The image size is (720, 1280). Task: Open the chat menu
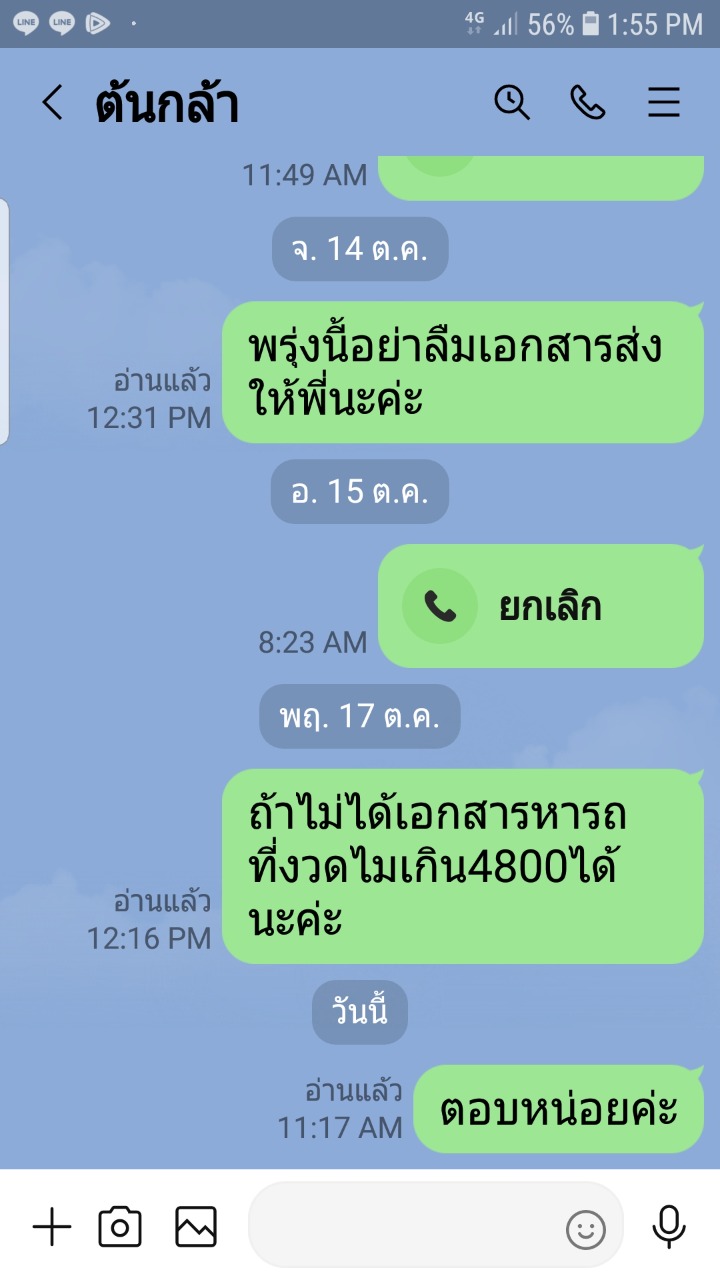[x=664, y=103]
